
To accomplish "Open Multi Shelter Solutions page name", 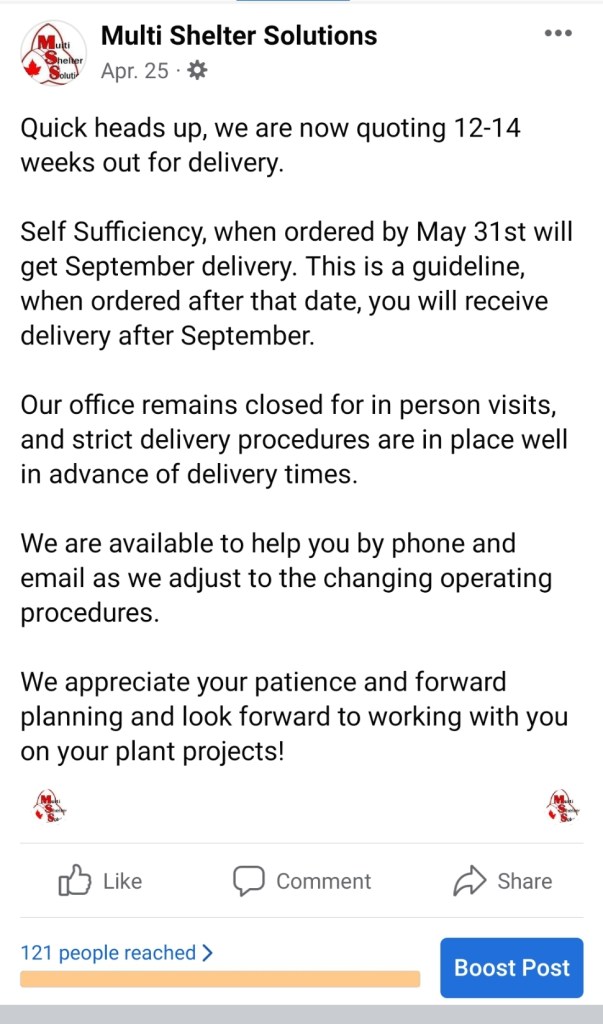I will (239, 36).
